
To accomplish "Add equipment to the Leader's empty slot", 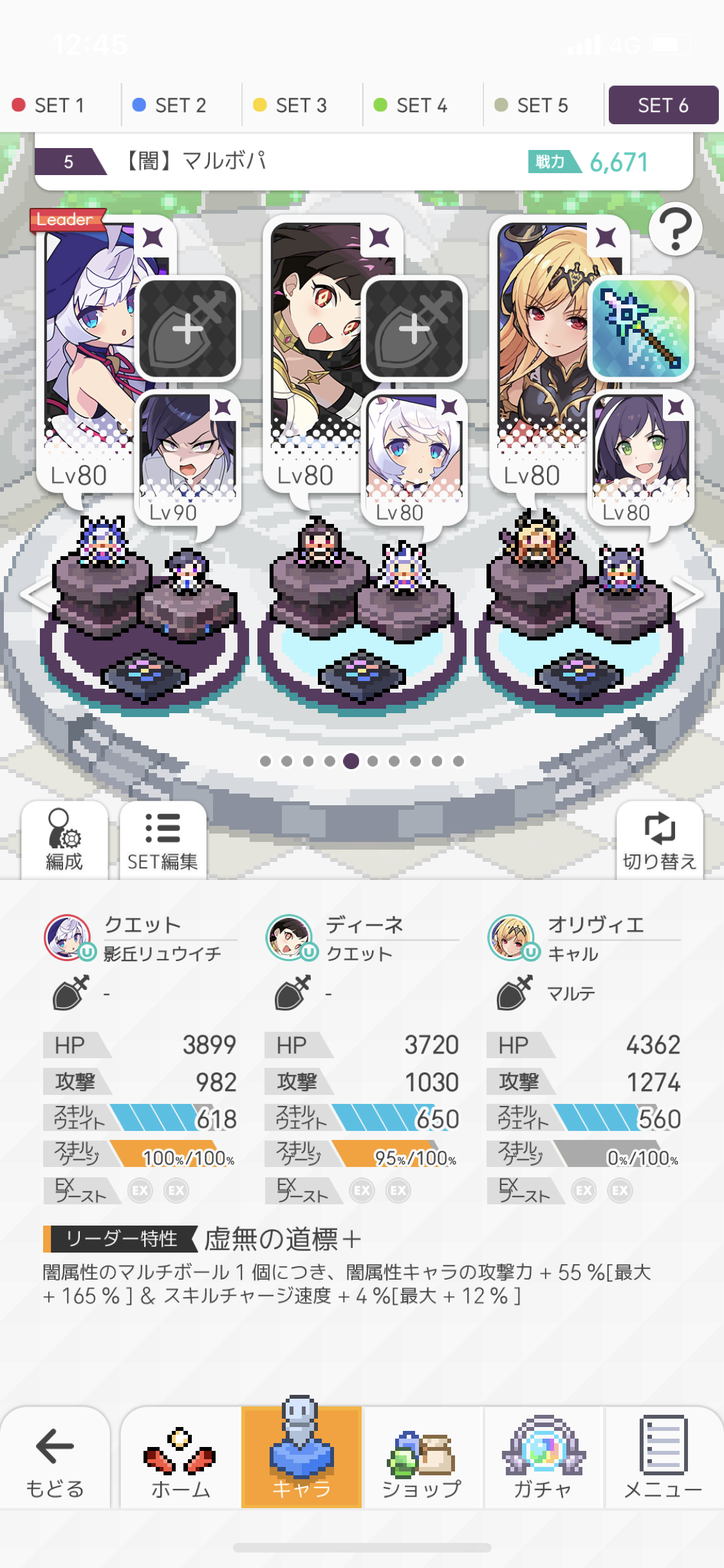I will (x=188, y=328).
